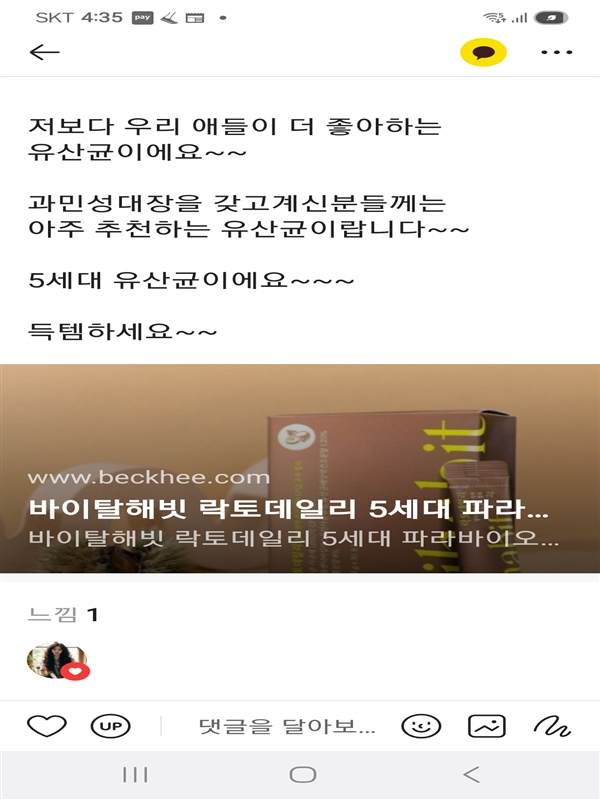Image resolution: width=600 pixels, height=800 pixels.
Task: Open the three-dot overflow menu
Action: click(x=556, y=53)
